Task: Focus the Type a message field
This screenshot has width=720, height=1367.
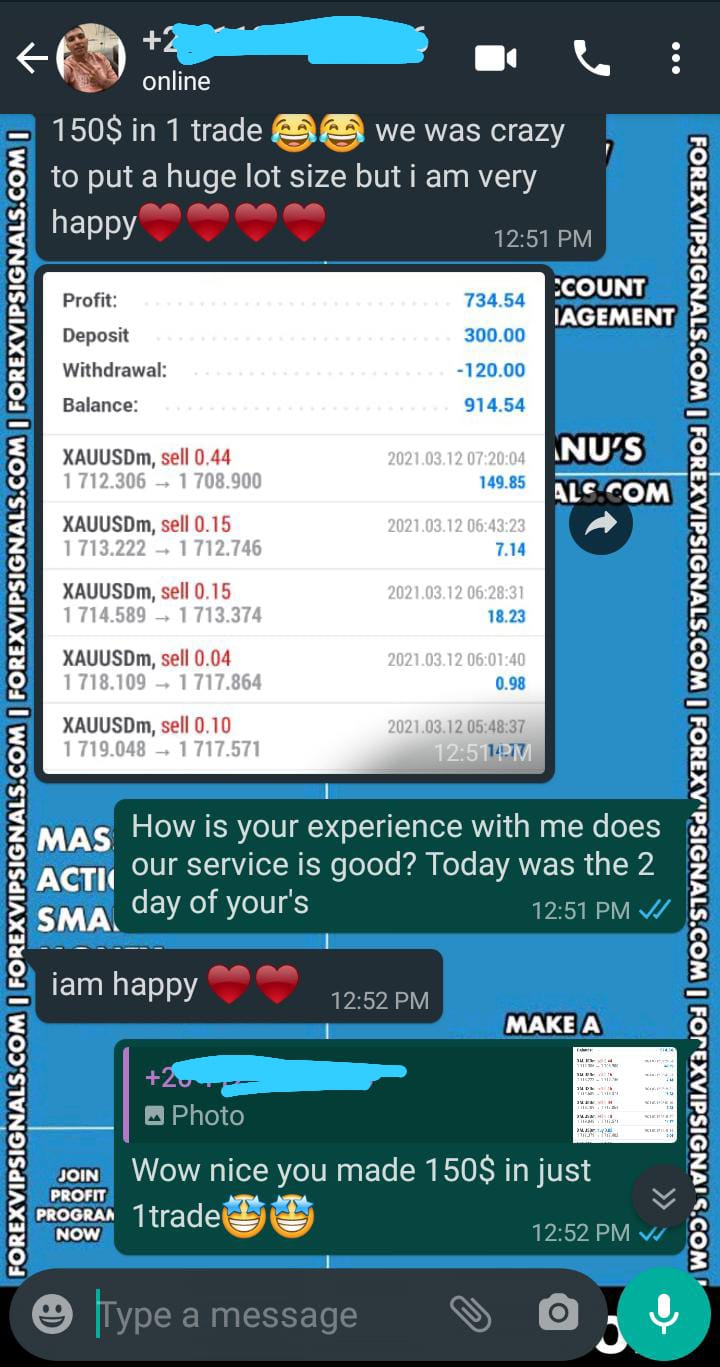Action: click(x=260, y=1315)
